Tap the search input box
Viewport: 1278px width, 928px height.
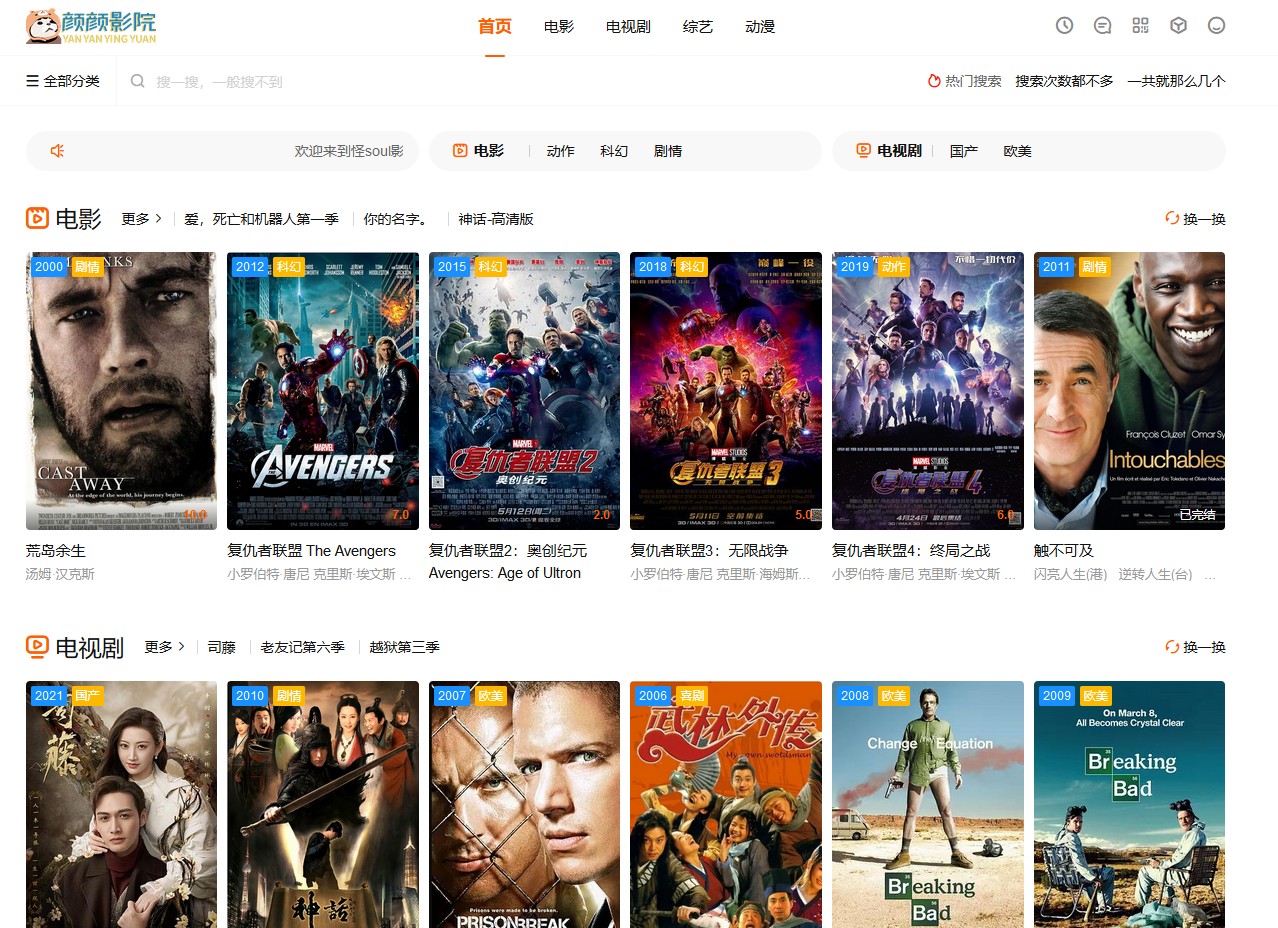[x=400, y=81]
